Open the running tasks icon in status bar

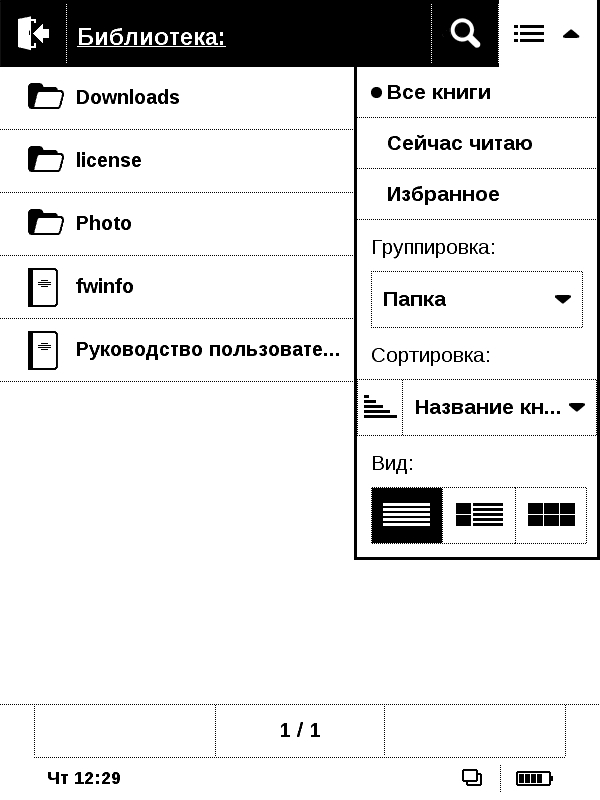pyautogui.click(x=472, y=778)
